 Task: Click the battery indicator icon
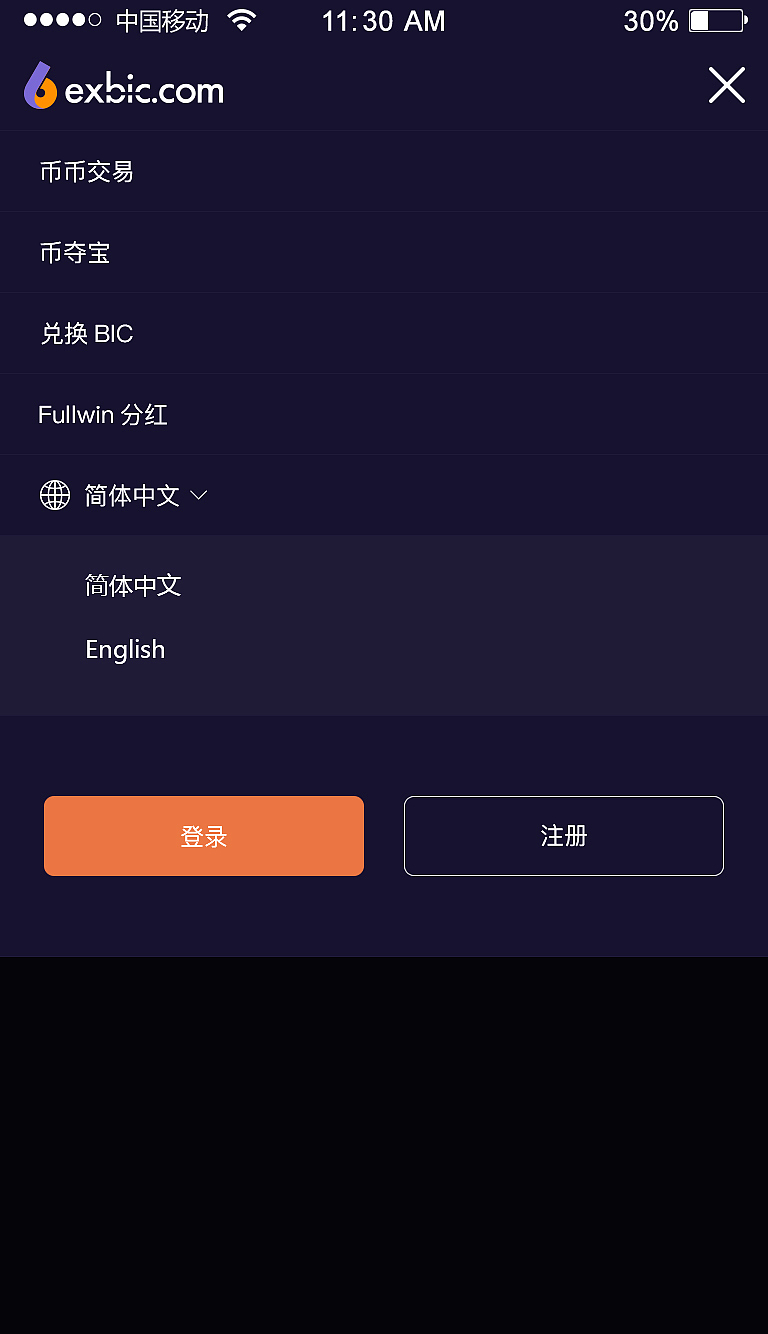tap(716, 20)
